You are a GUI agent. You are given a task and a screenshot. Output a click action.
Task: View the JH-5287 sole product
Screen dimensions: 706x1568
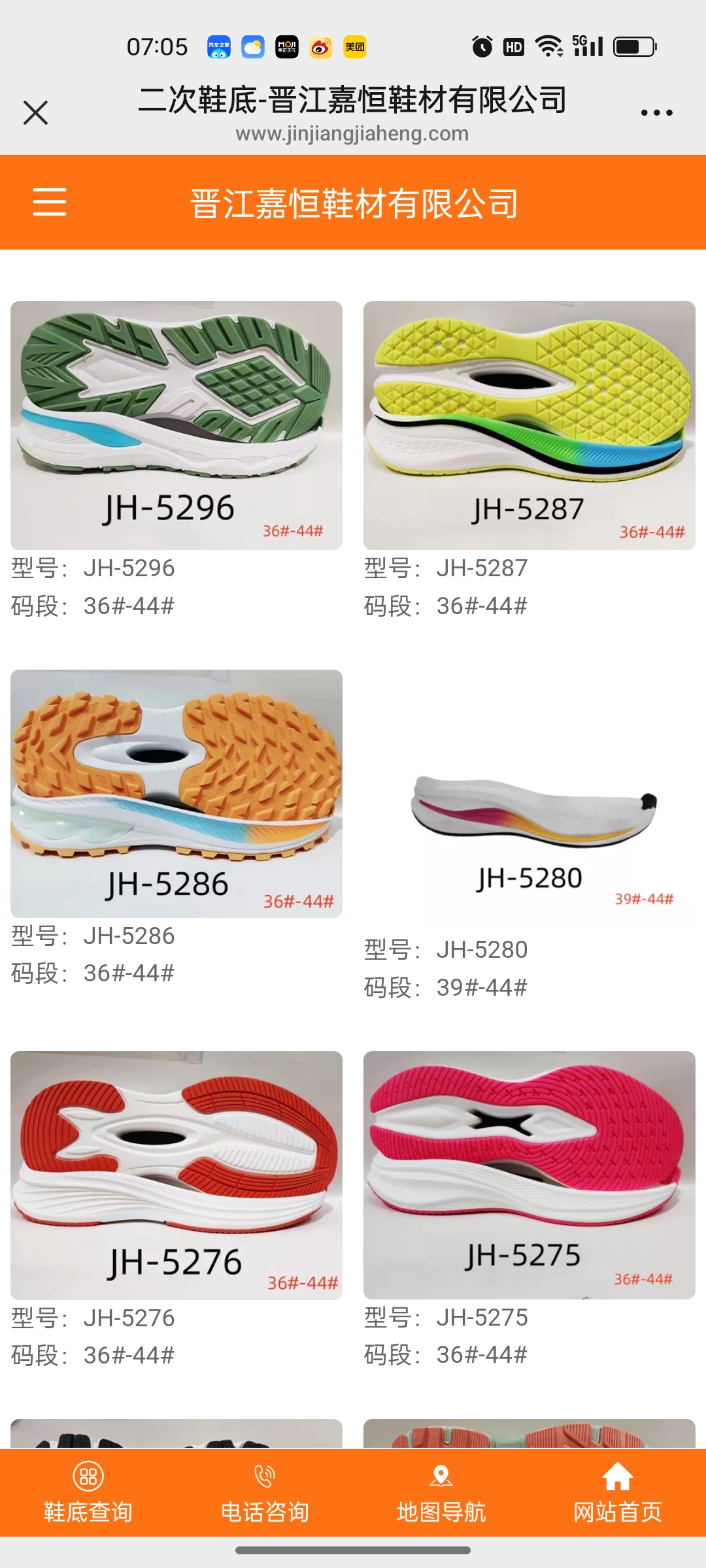coord(529,425)
